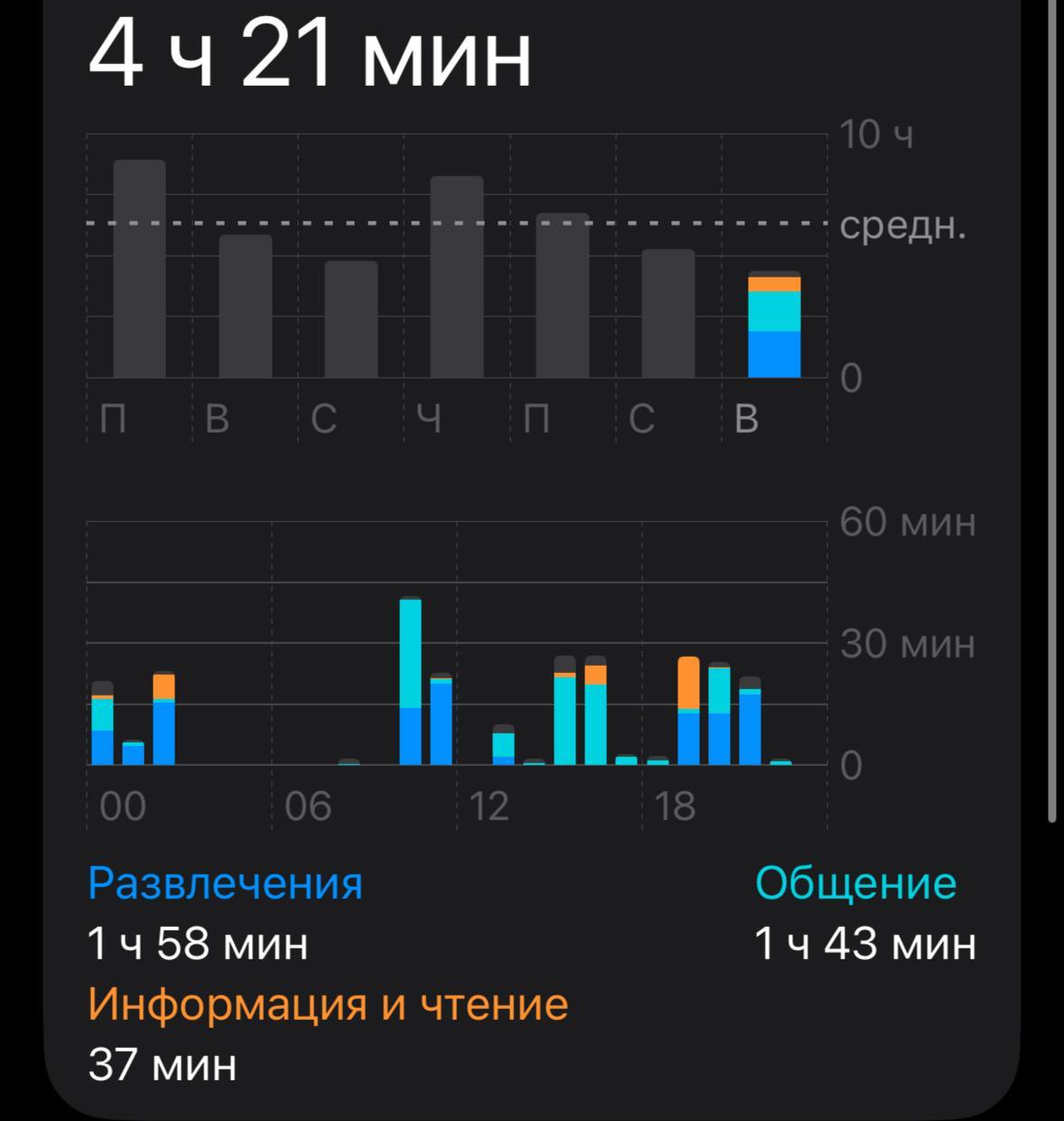Tap Thursday's bar labelled Ч
The image size is (1064, 1121).
457,276
